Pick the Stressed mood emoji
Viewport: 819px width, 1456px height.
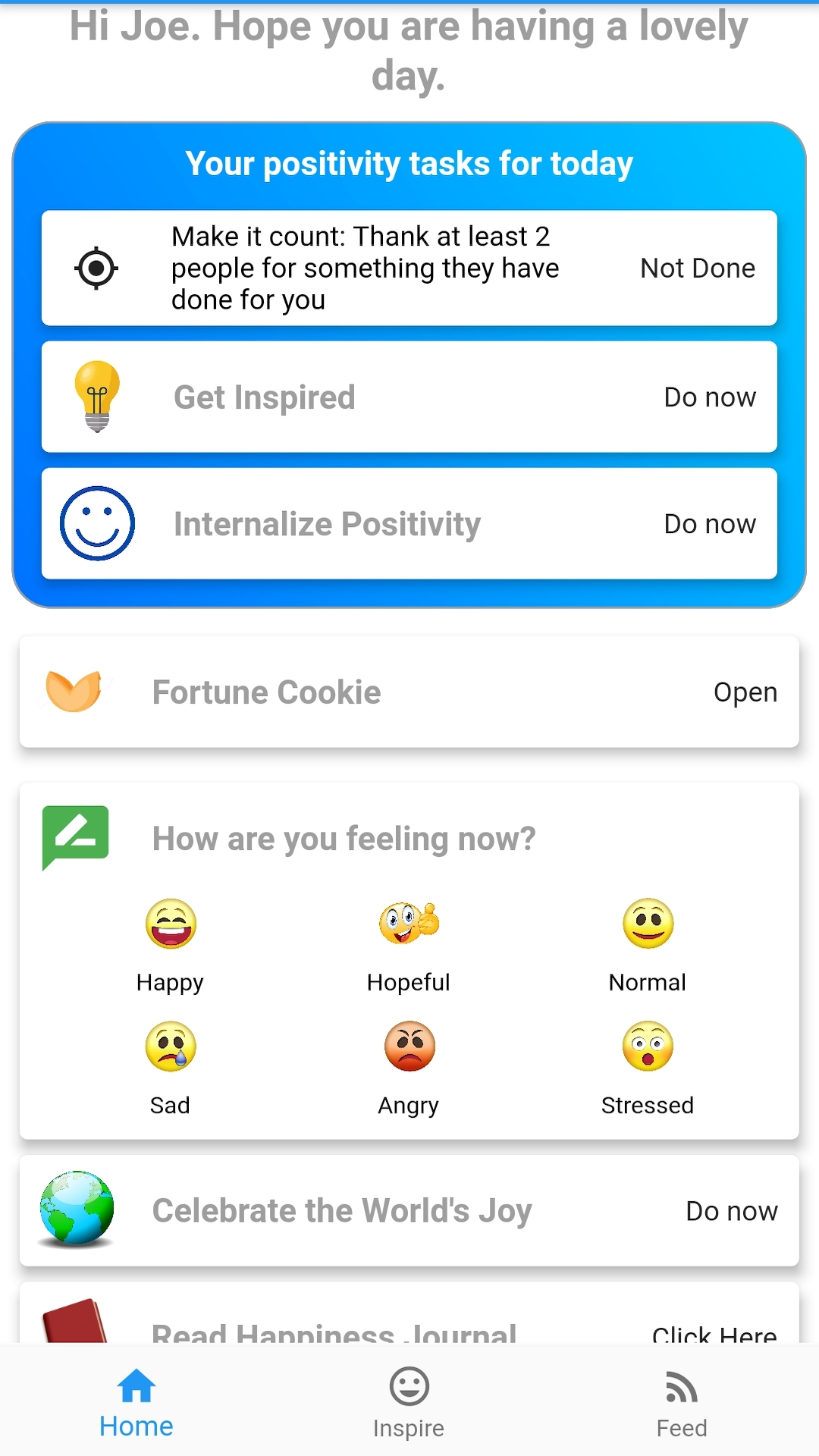[648, 1047]
